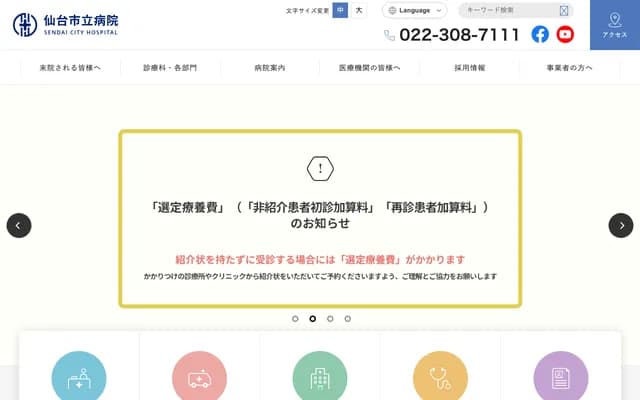This screenshot has height=400, width=640.
Task: Jump to the fourth slide dot
Action: [348, 318]
